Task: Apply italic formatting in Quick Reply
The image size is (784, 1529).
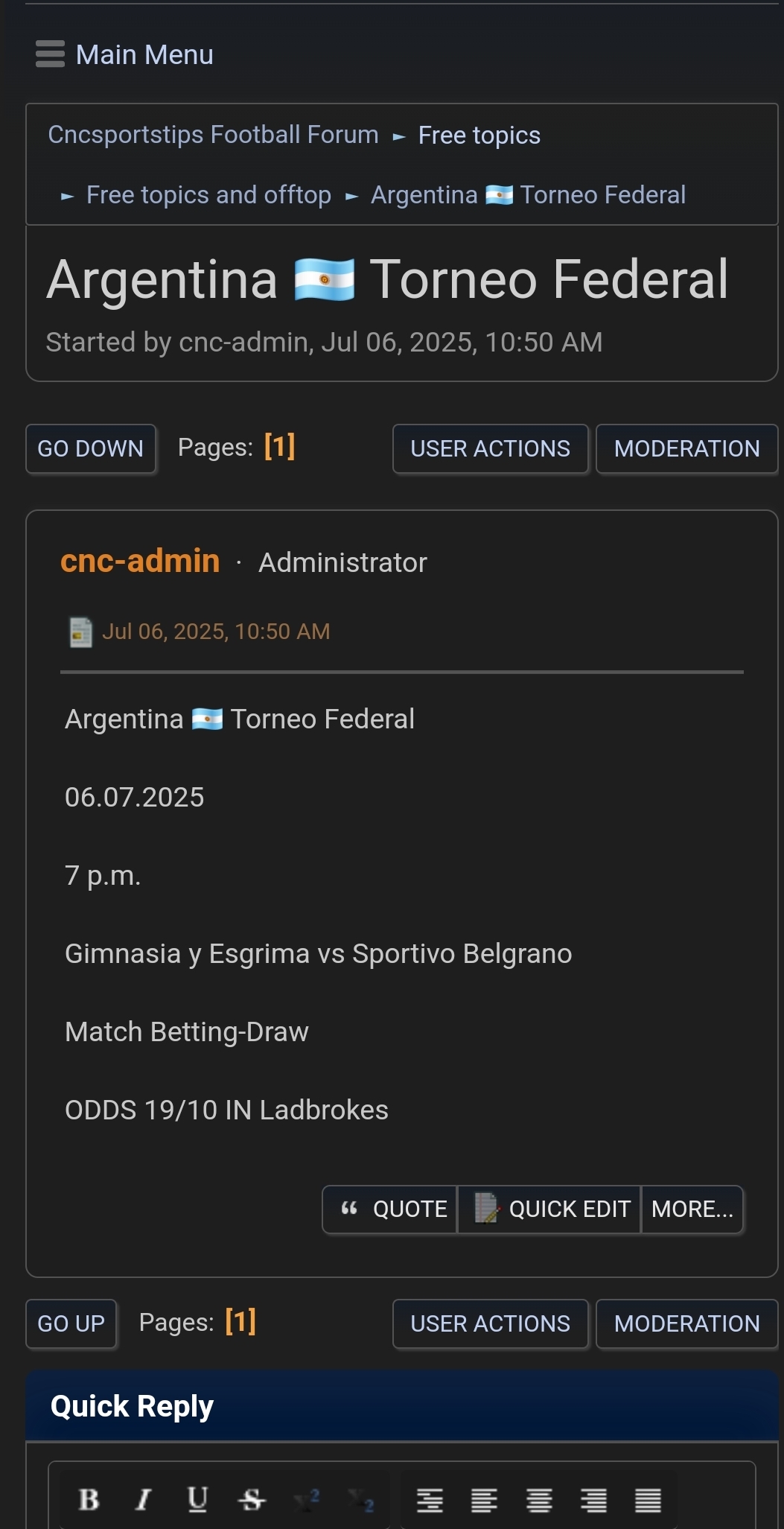Action: [x=143, y=1499]
